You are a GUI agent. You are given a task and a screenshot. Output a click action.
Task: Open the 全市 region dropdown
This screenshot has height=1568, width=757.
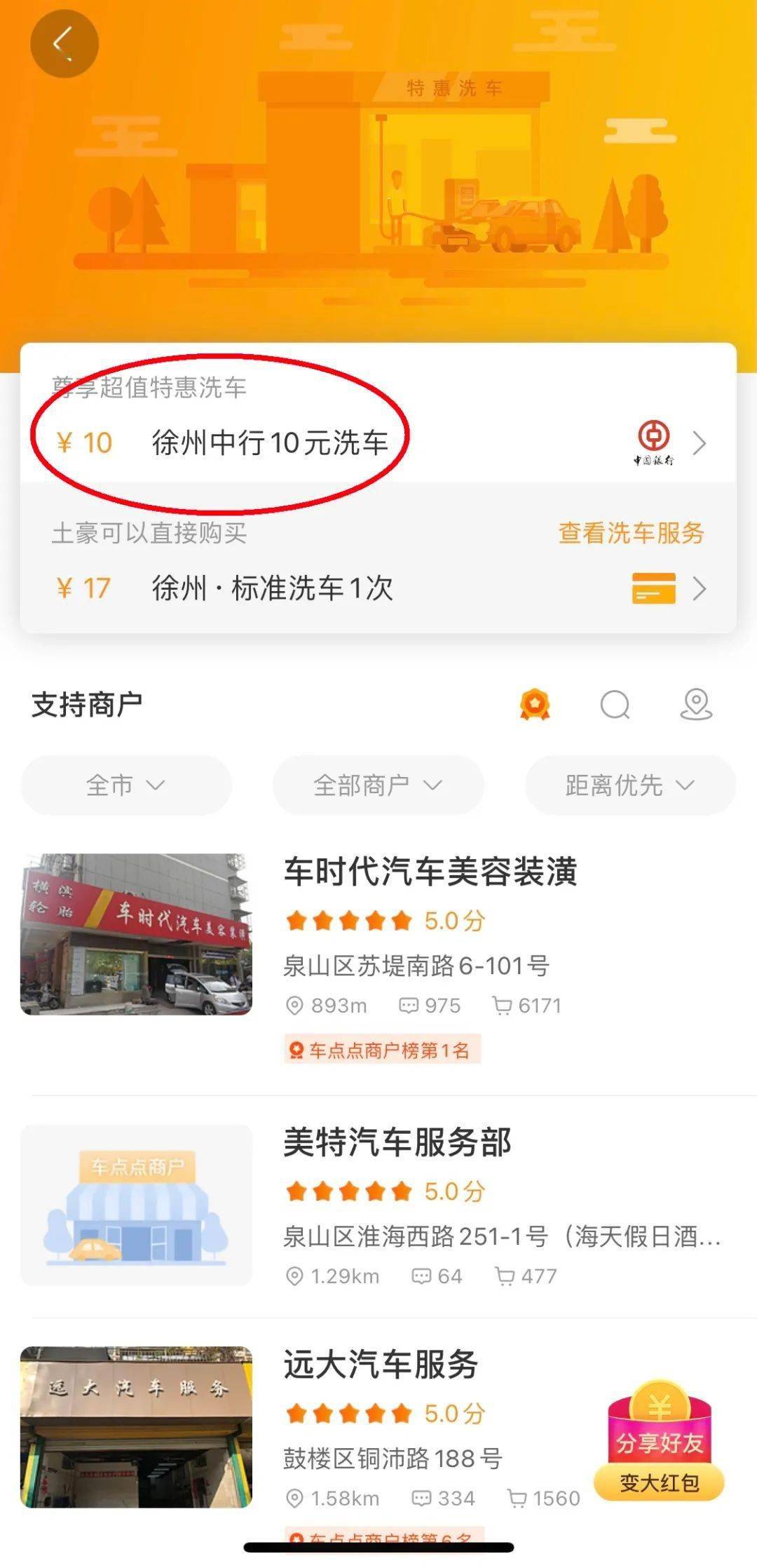pos(126,785)
